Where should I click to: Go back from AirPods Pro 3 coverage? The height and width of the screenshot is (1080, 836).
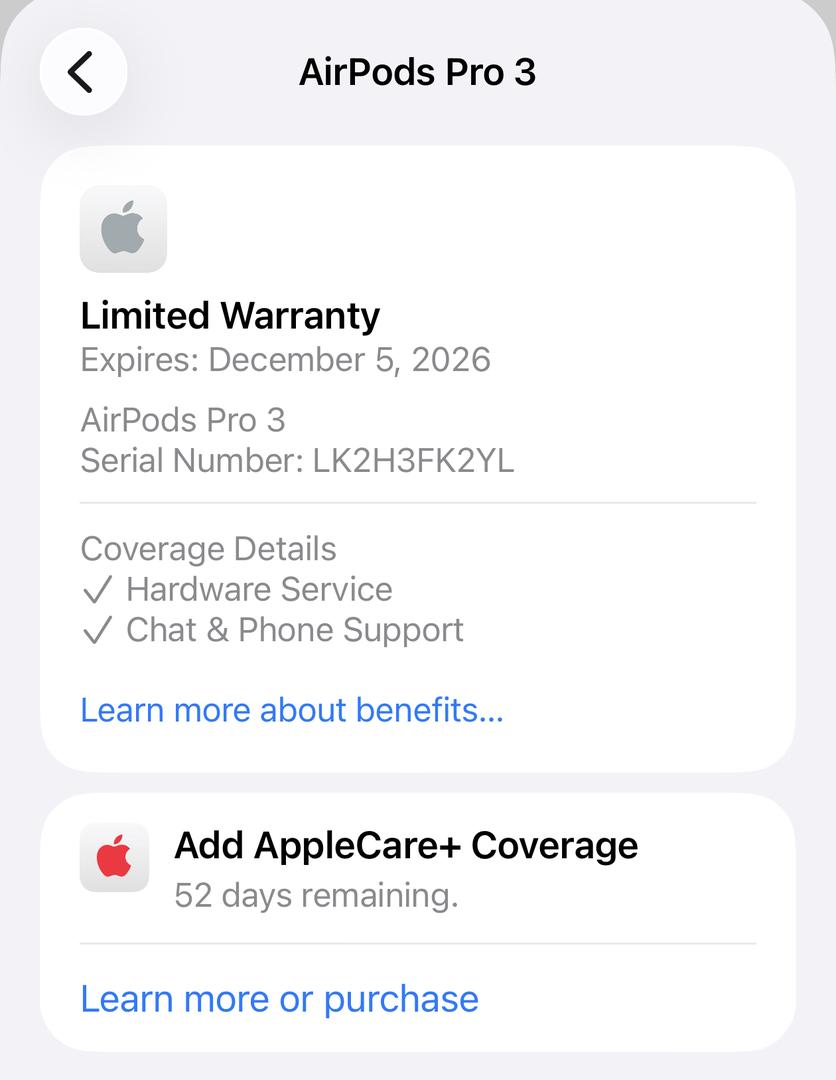pyautogui.click(x=83, y=72)
